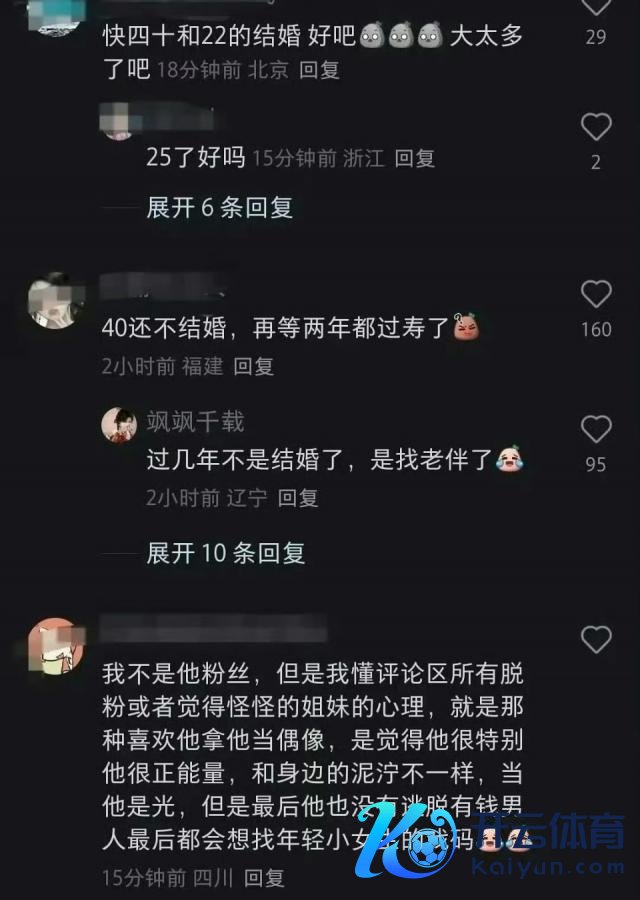The height and width of the screenshot is (900, 640).
Task: Reply to 飒飒千载's comment from 辽宁
Action: 297,497
